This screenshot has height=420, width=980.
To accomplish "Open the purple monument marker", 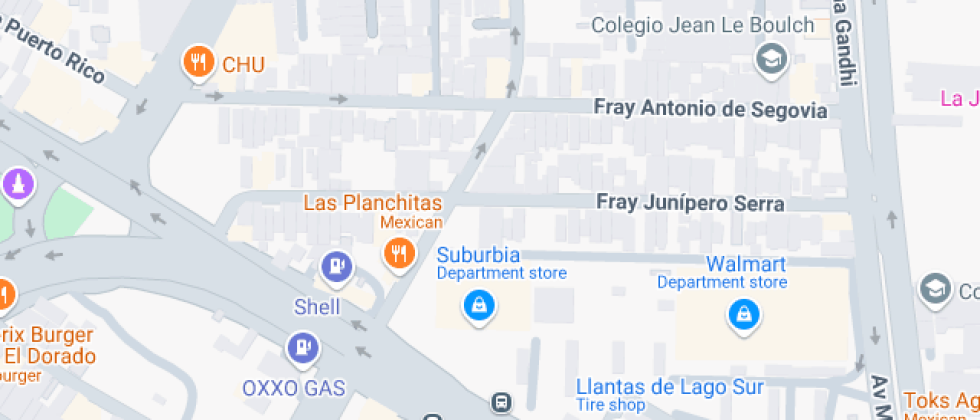I will point(19,183).
